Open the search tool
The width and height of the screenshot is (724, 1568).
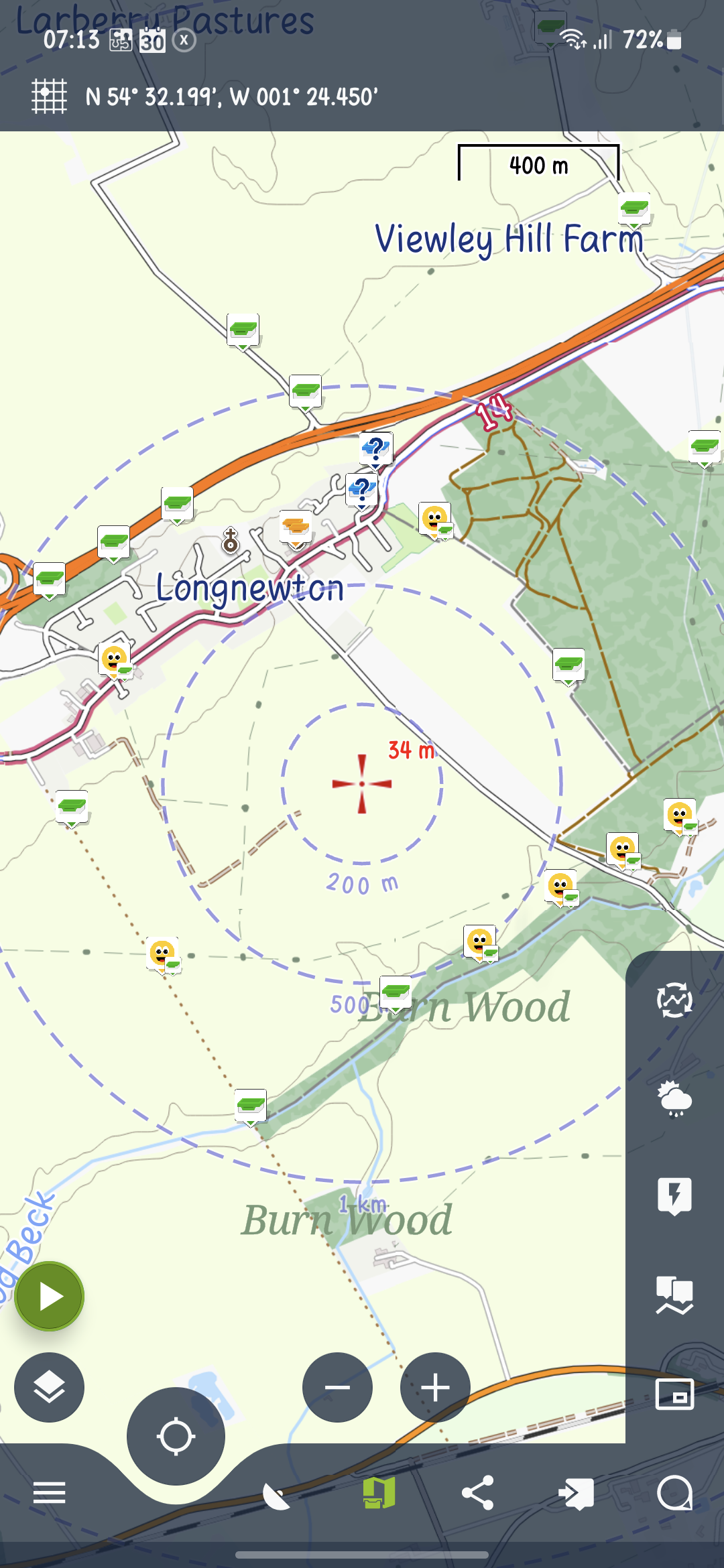pyautogui.click(x=674, y=1493)
